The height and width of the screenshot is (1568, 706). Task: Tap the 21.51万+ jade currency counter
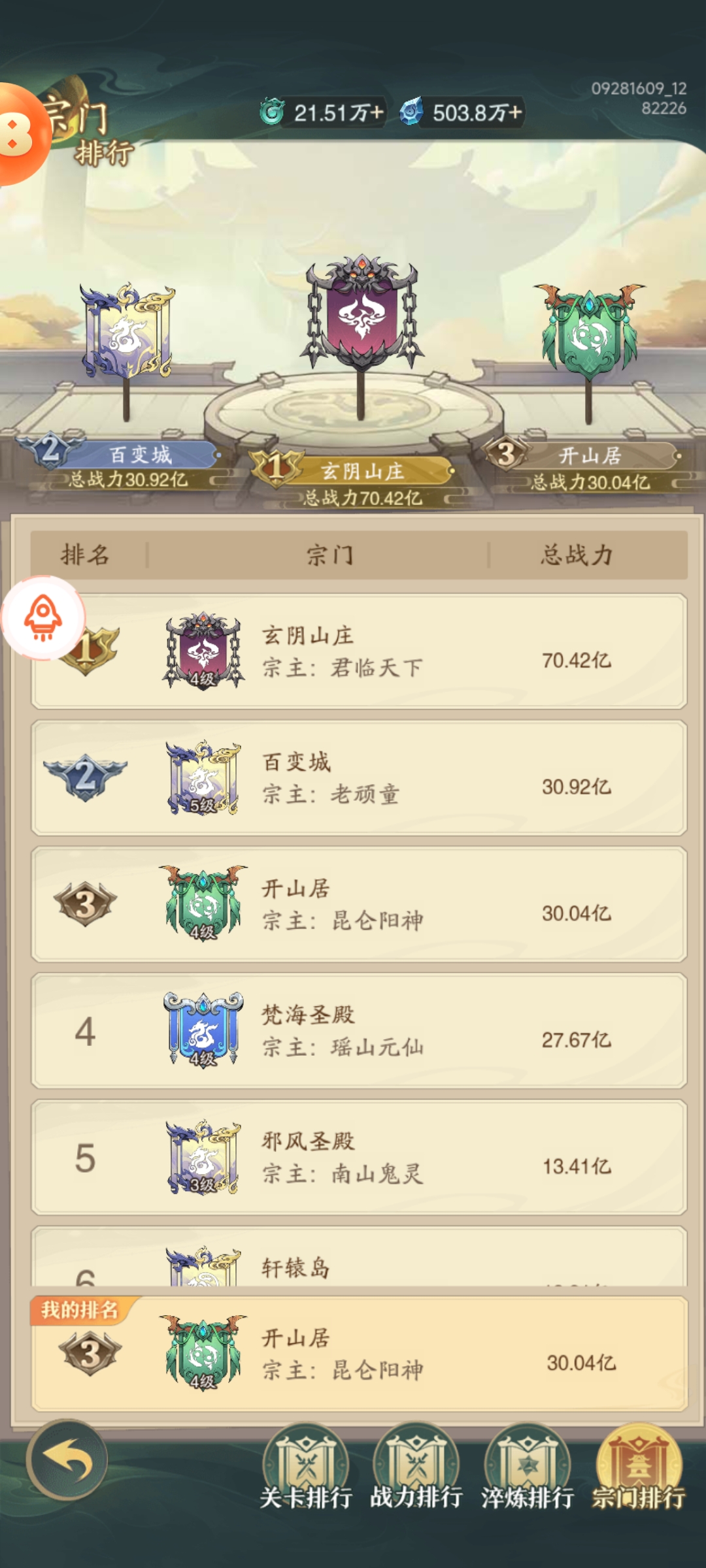(324, 112)
